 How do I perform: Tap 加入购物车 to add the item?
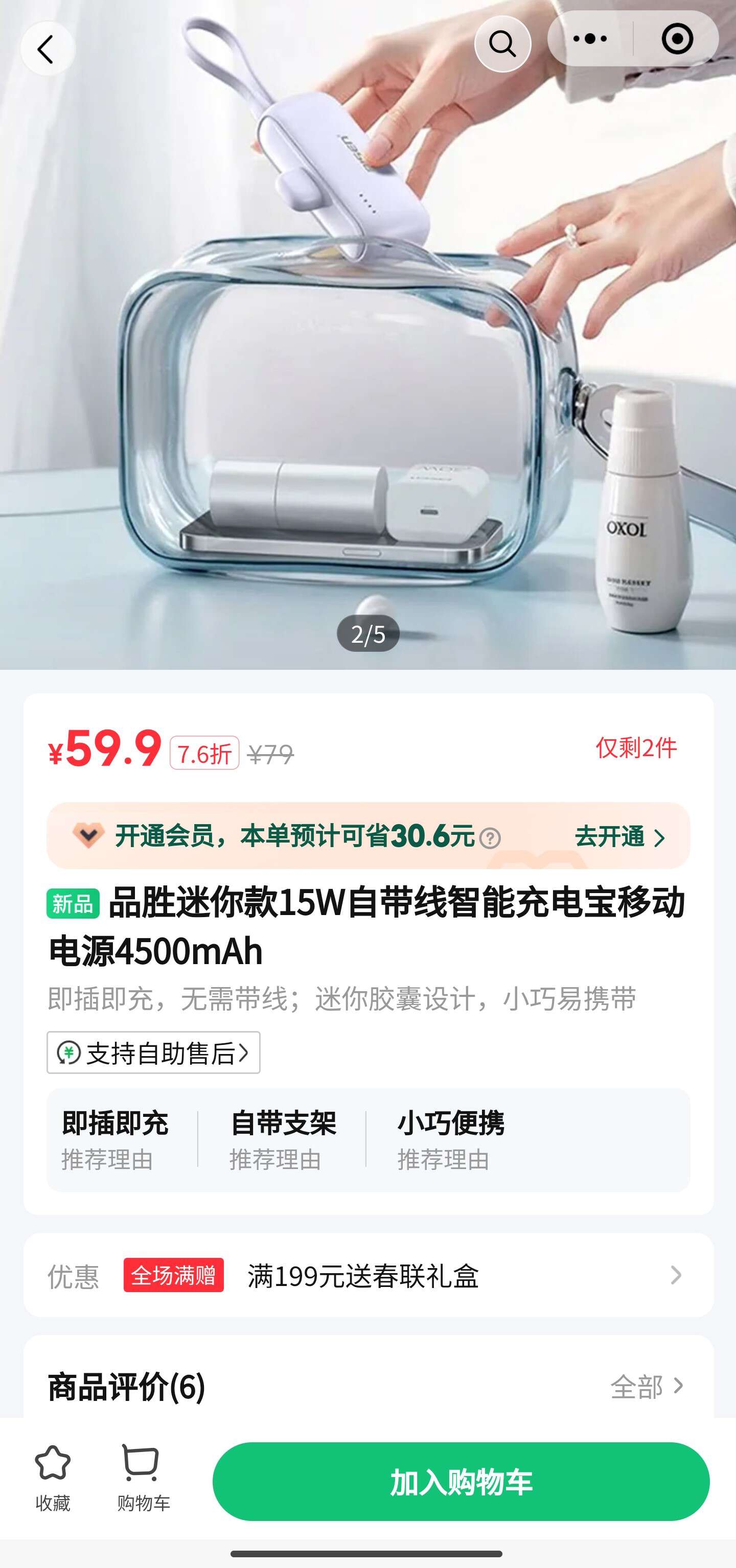[x=461, y=1482]
